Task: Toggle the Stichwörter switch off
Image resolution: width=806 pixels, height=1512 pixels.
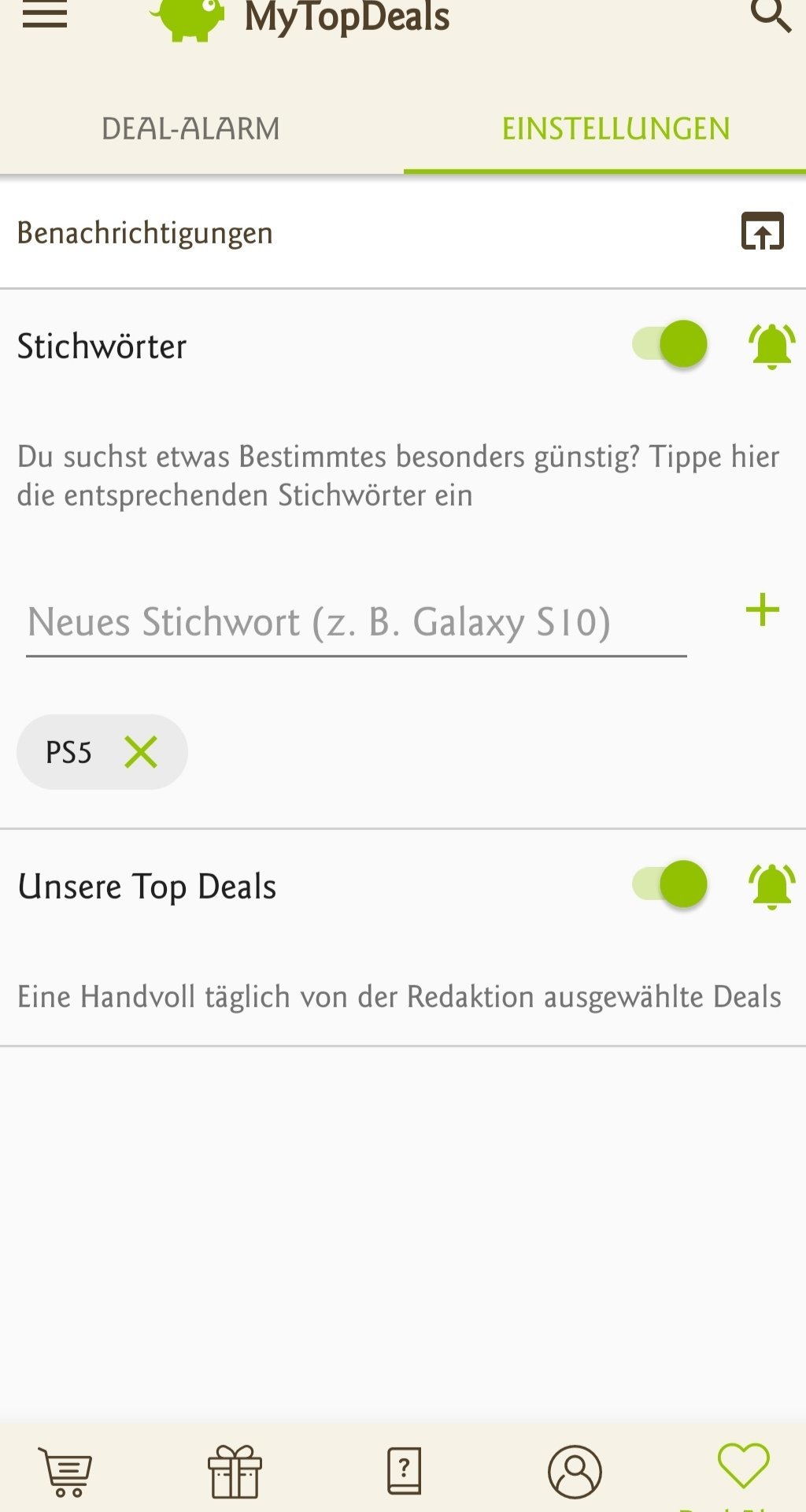Action: (x=670, y=344)
